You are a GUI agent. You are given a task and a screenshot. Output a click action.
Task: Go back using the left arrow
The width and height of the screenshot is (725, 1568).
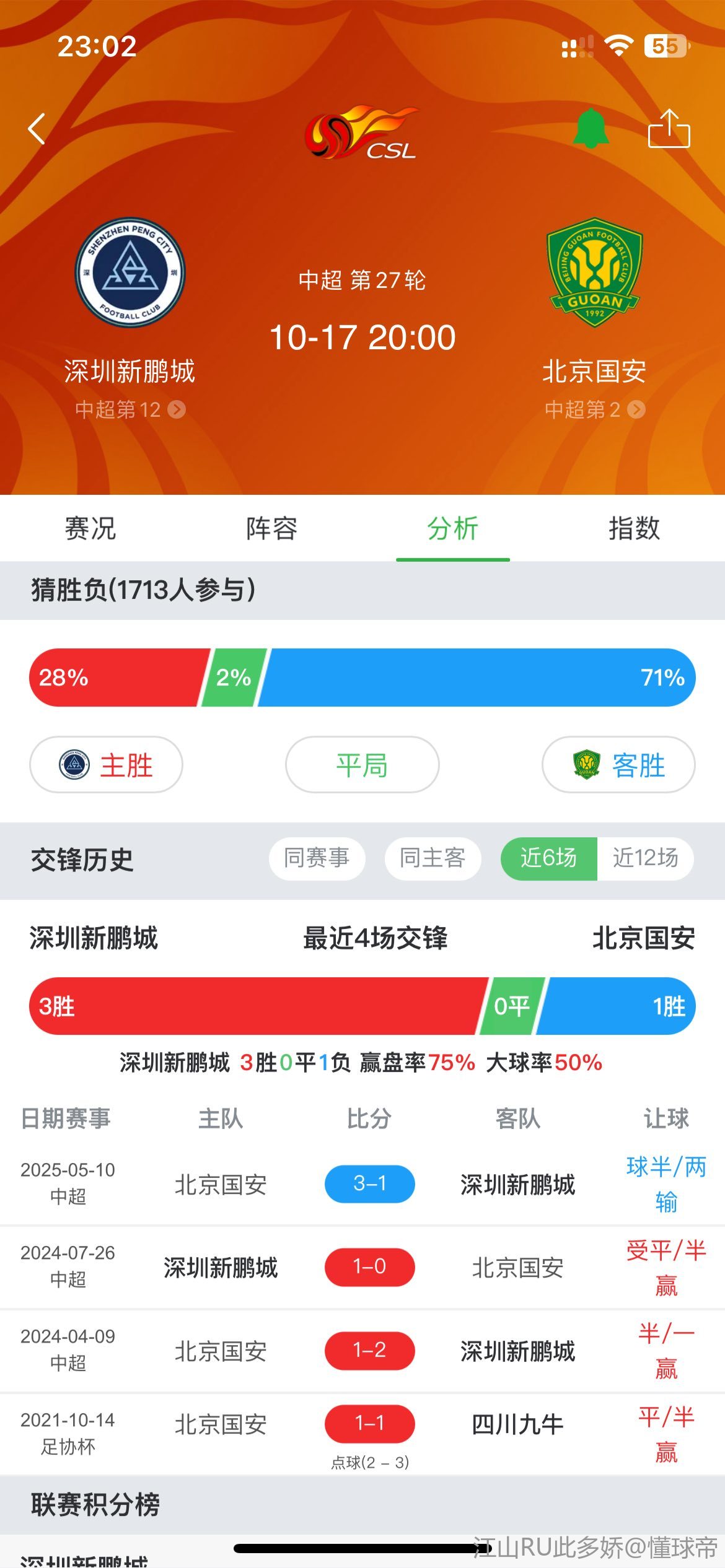tap(37, 129)
